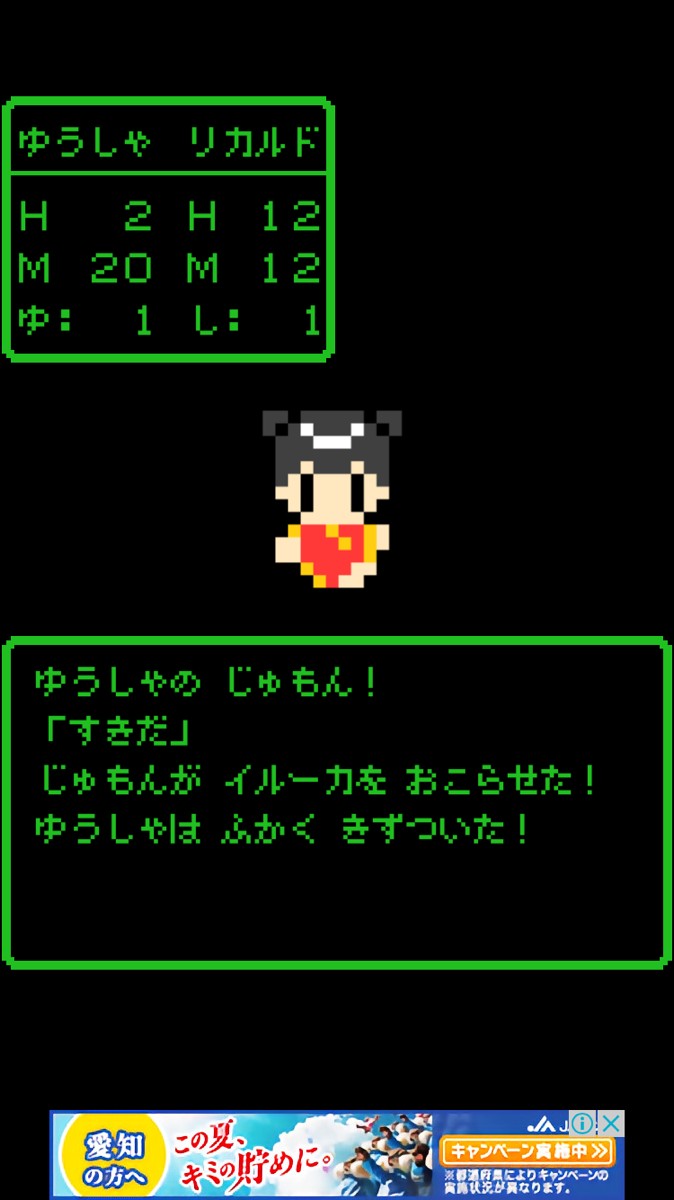
Task: Tap the キャンペーン実施中 ad button
Action: point(526,1151)
